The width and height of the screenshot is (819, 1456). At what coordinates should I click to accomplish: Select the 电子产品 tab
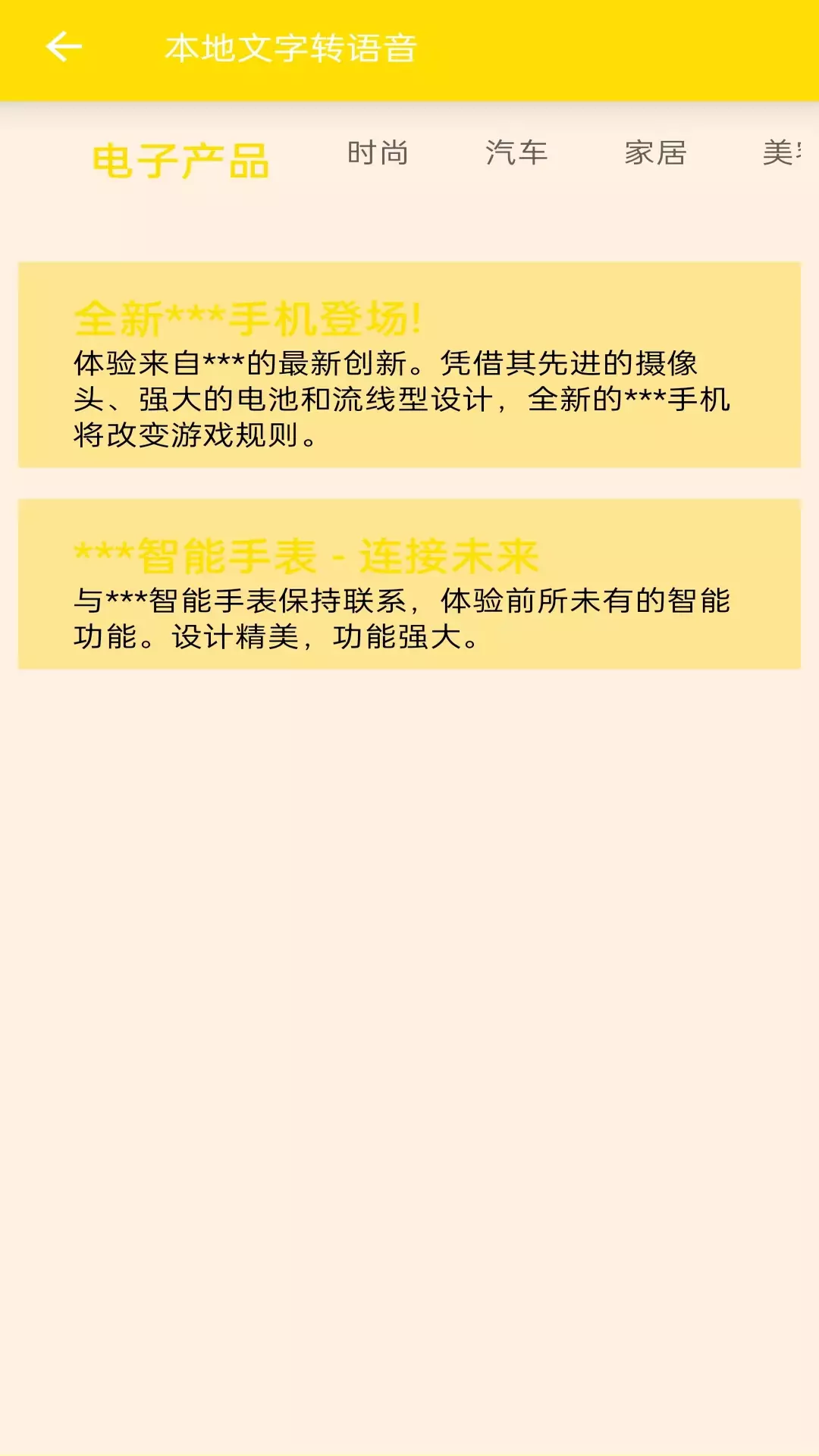tap(180, 161)
